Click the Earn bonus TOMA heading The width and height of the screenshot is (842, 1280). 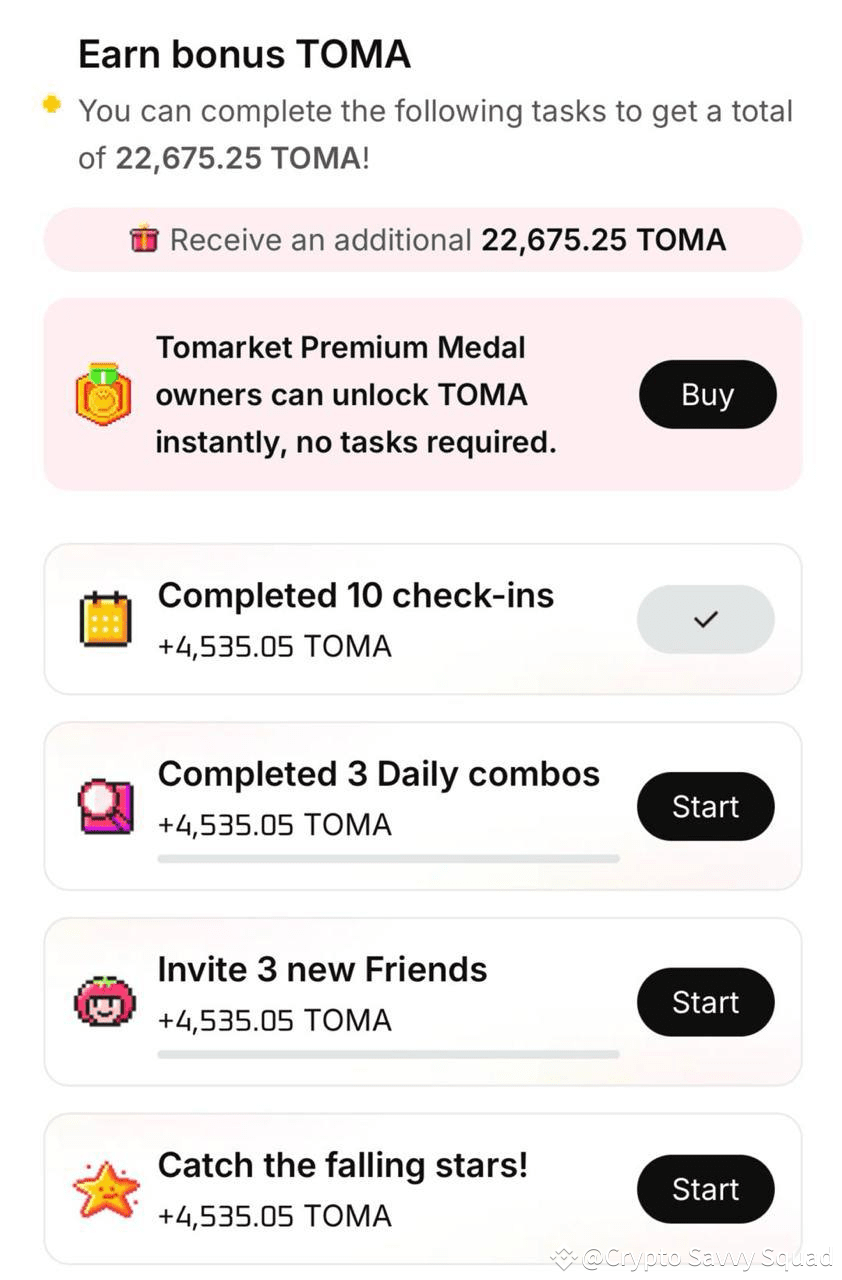coord(246,54)
